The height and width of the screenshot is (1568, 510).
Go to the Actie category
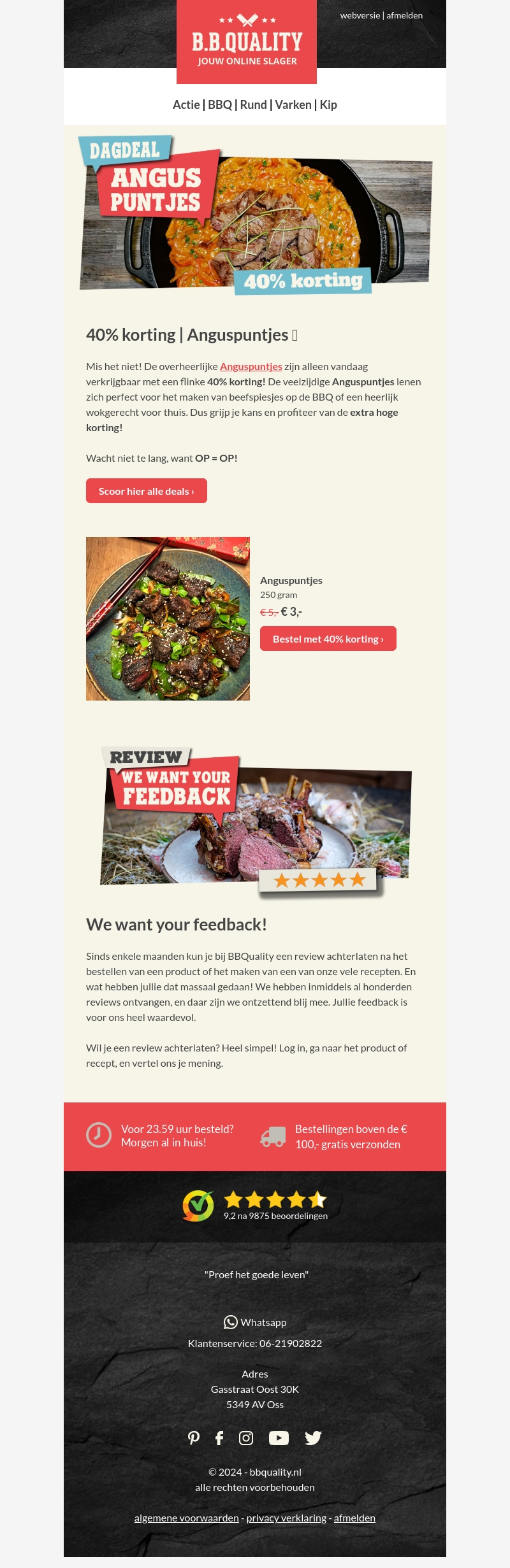coord(186,105)
